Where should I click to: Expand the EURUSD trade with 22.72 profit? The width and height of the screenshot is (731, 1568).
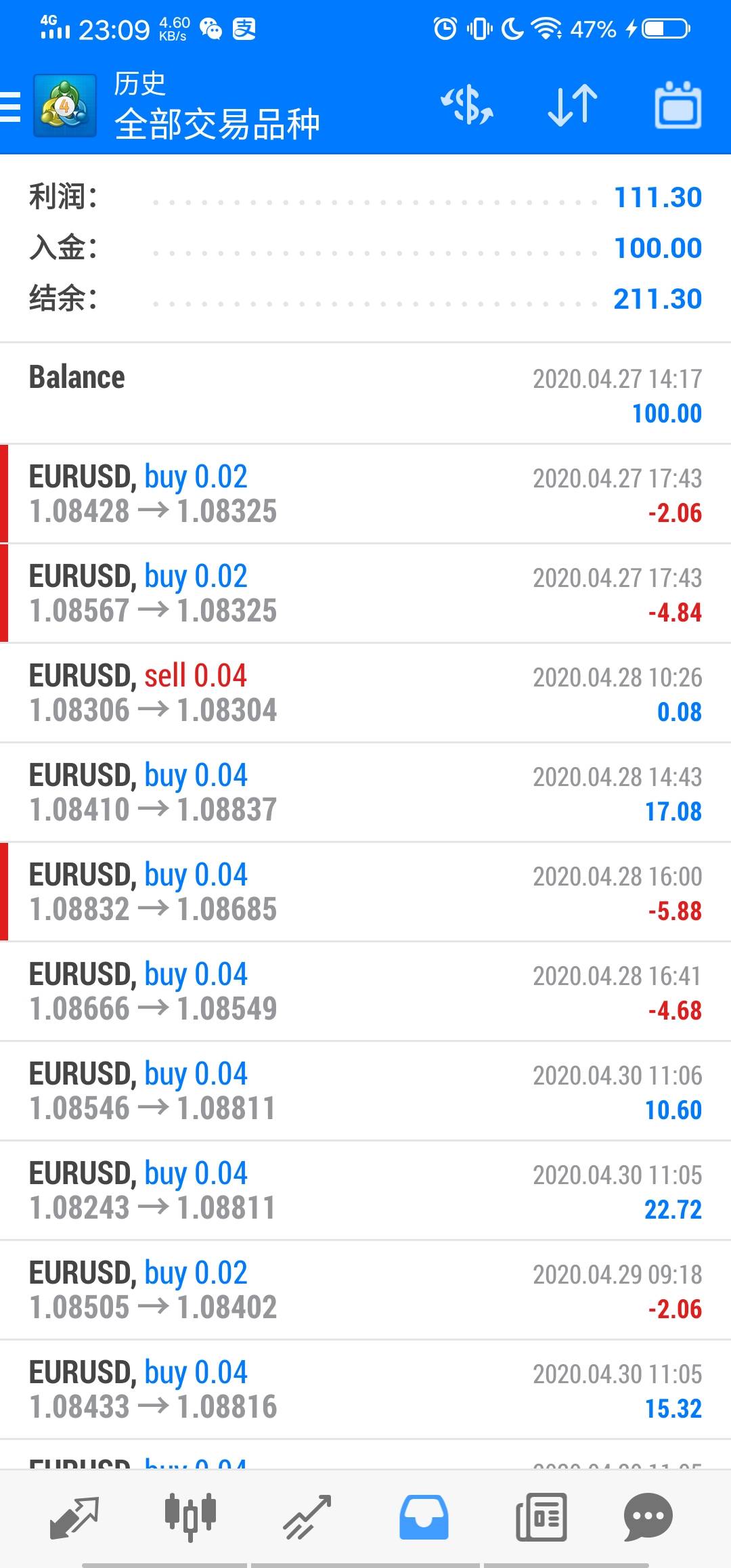coord(365,1190)
